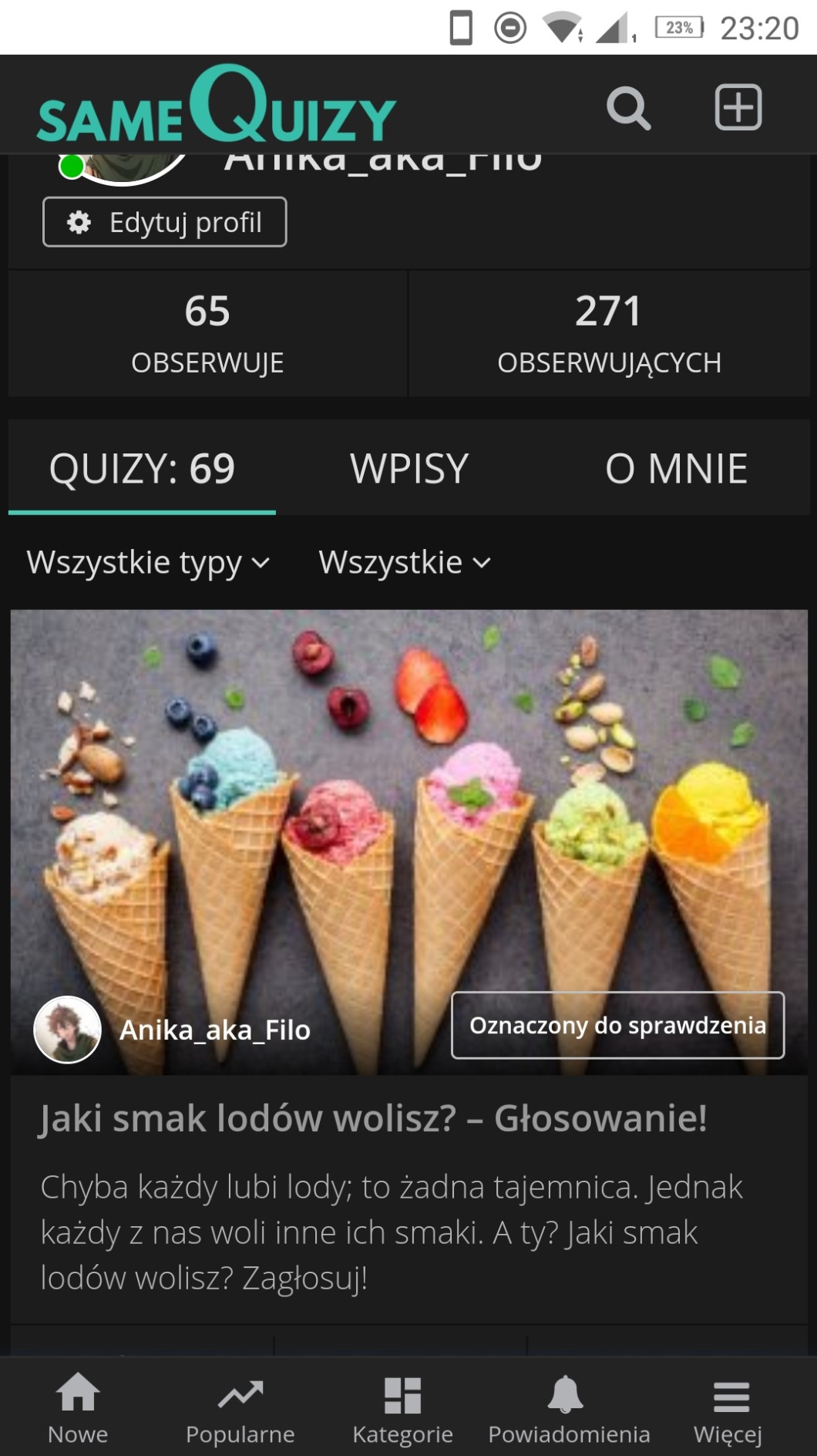View the 271 Obserwujących list

609,333
